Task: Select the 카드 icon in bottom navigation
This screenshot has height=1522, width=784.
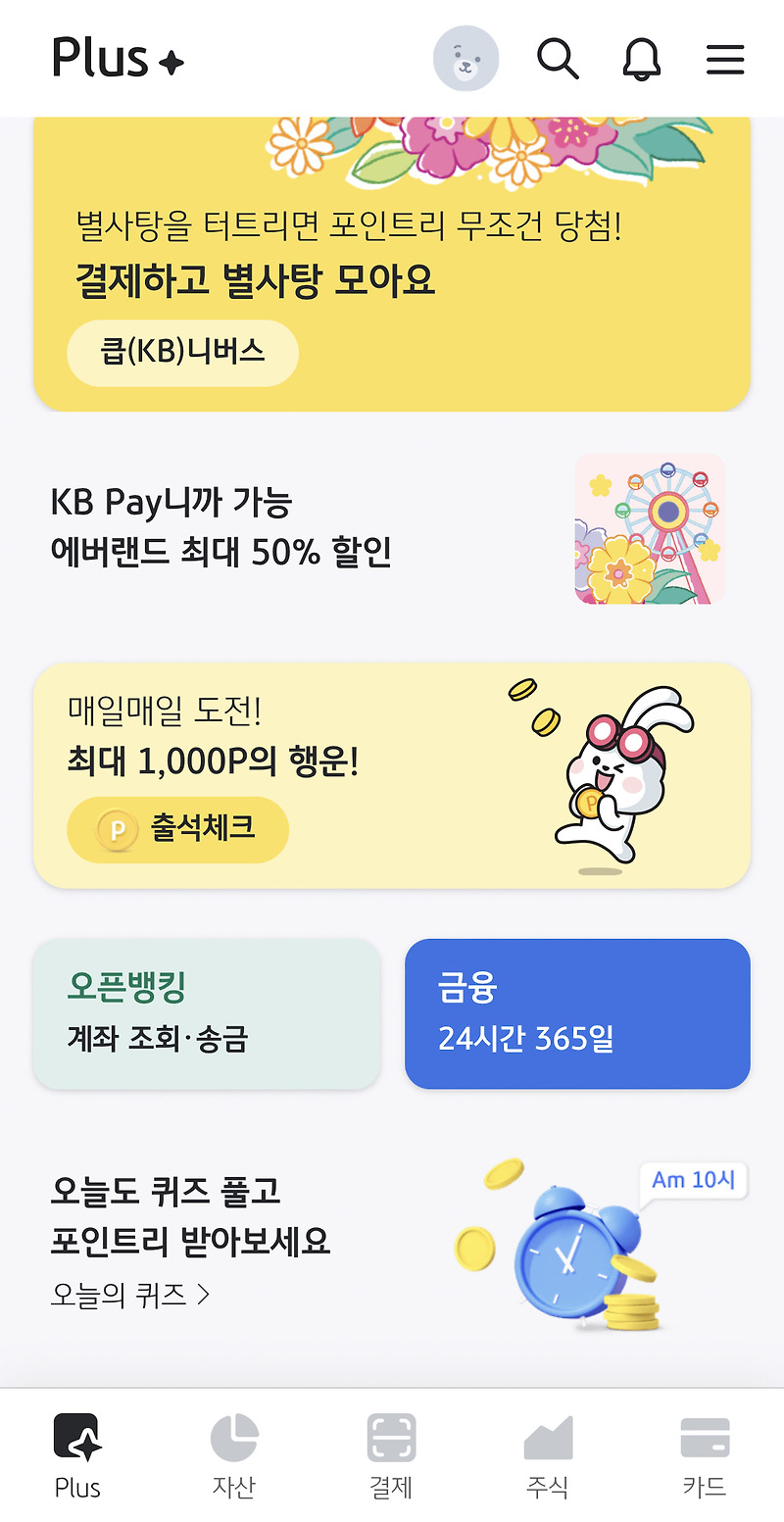Action: click(705, 1438)
